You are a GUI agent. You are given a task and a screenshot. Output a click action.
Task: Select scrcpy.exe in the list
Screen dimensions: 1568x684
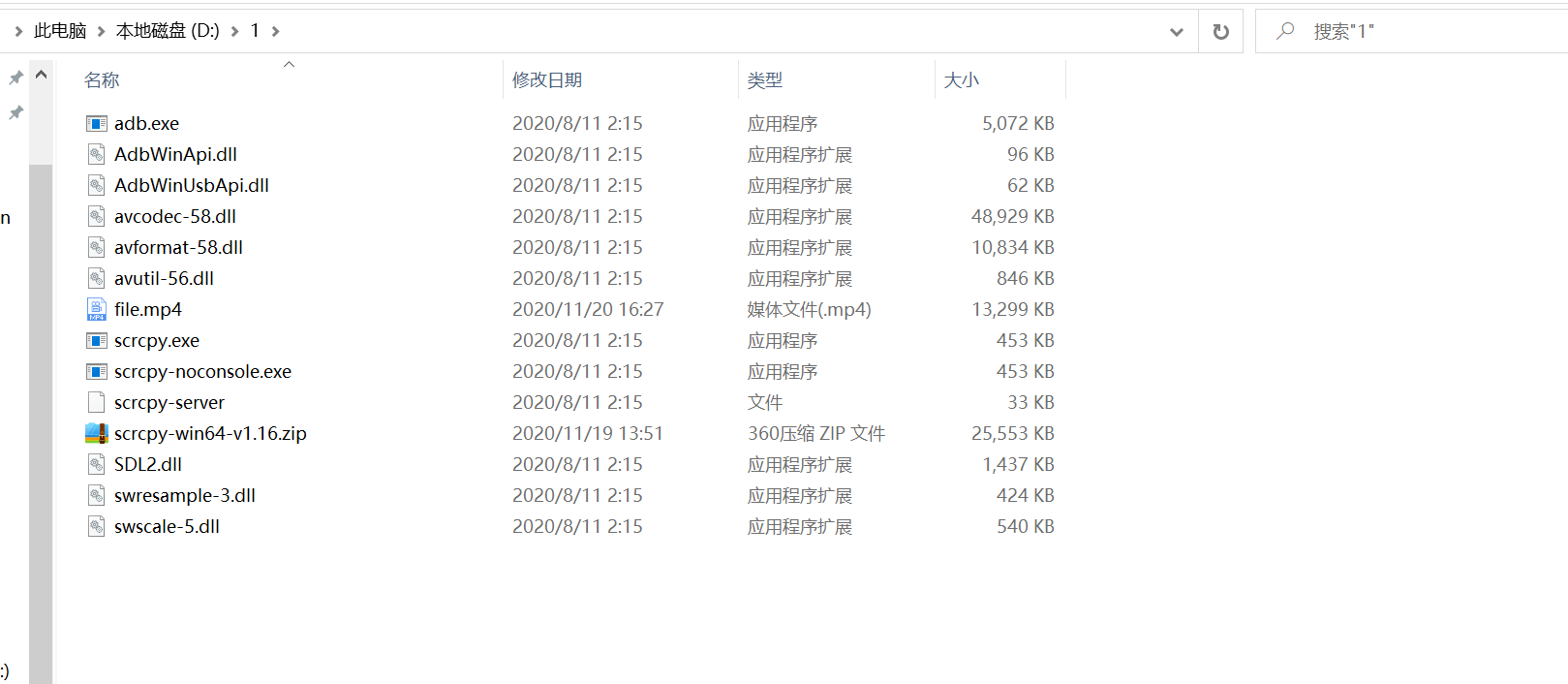pos(156,341)
